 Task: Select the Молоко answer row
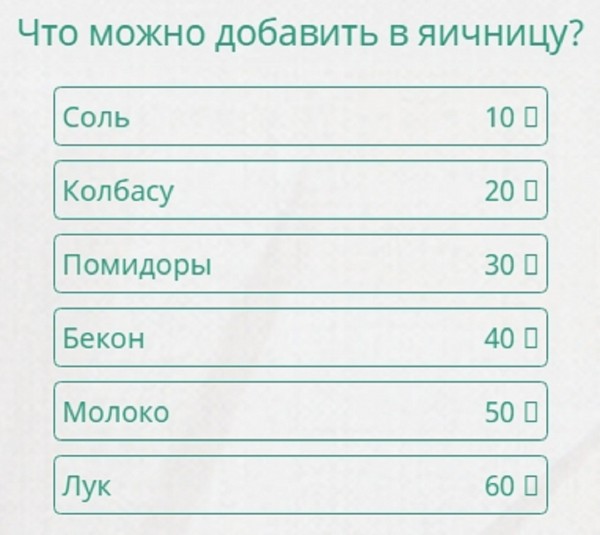[300, 412]
